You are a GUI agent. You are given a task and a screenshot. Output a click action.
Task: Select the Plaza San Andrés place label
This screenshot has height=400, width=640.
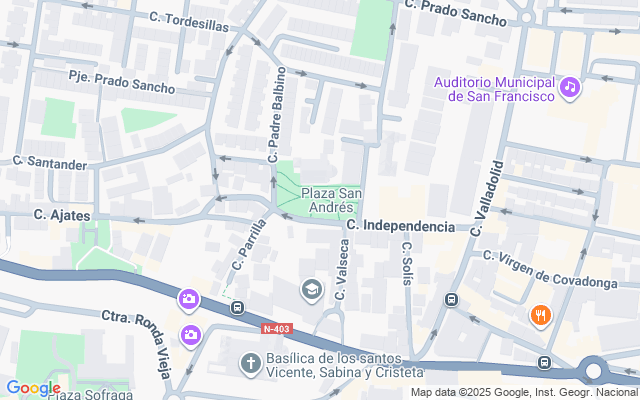click(x=331, y=200)
